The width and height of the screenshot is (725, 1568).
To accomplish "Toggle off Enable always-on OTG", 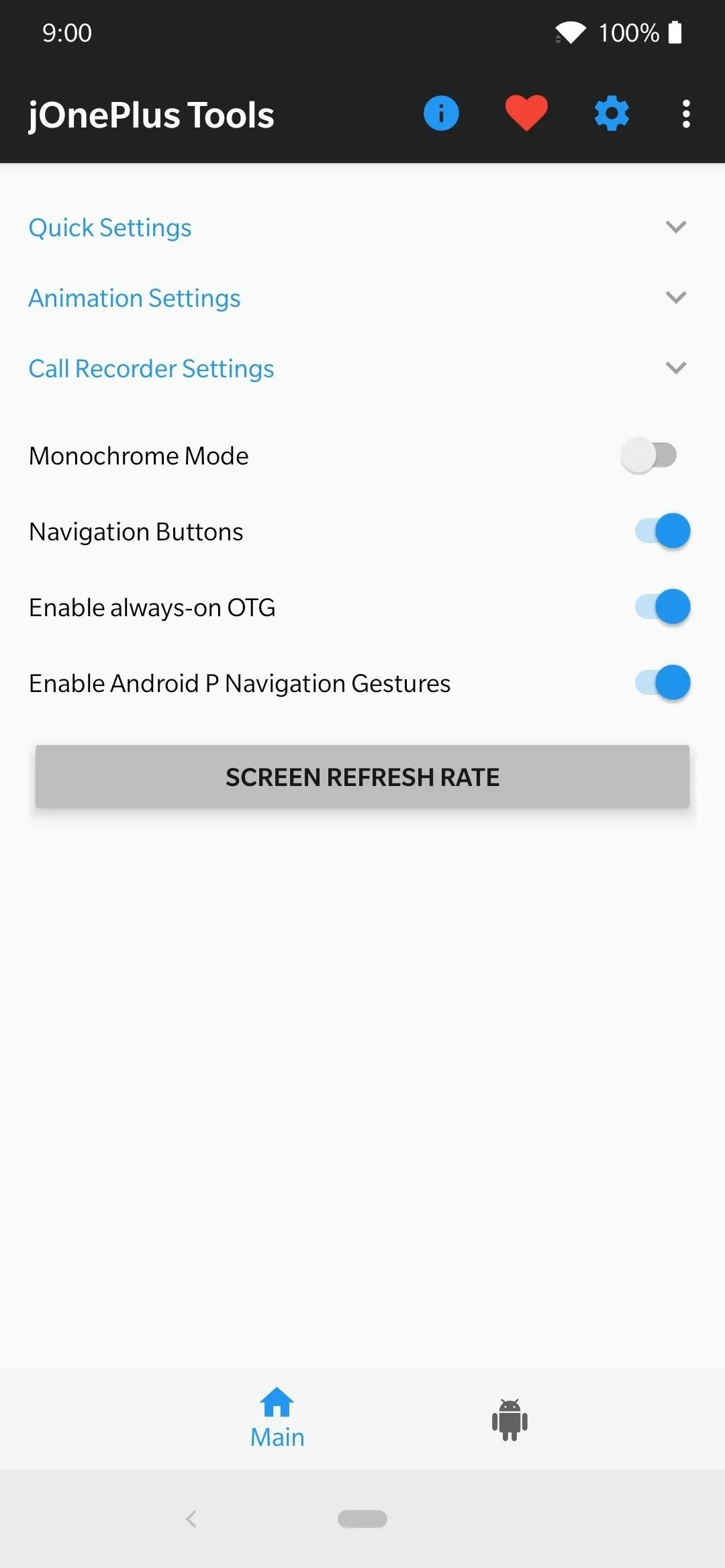I will pyautogui.click(x=663, y=607).
